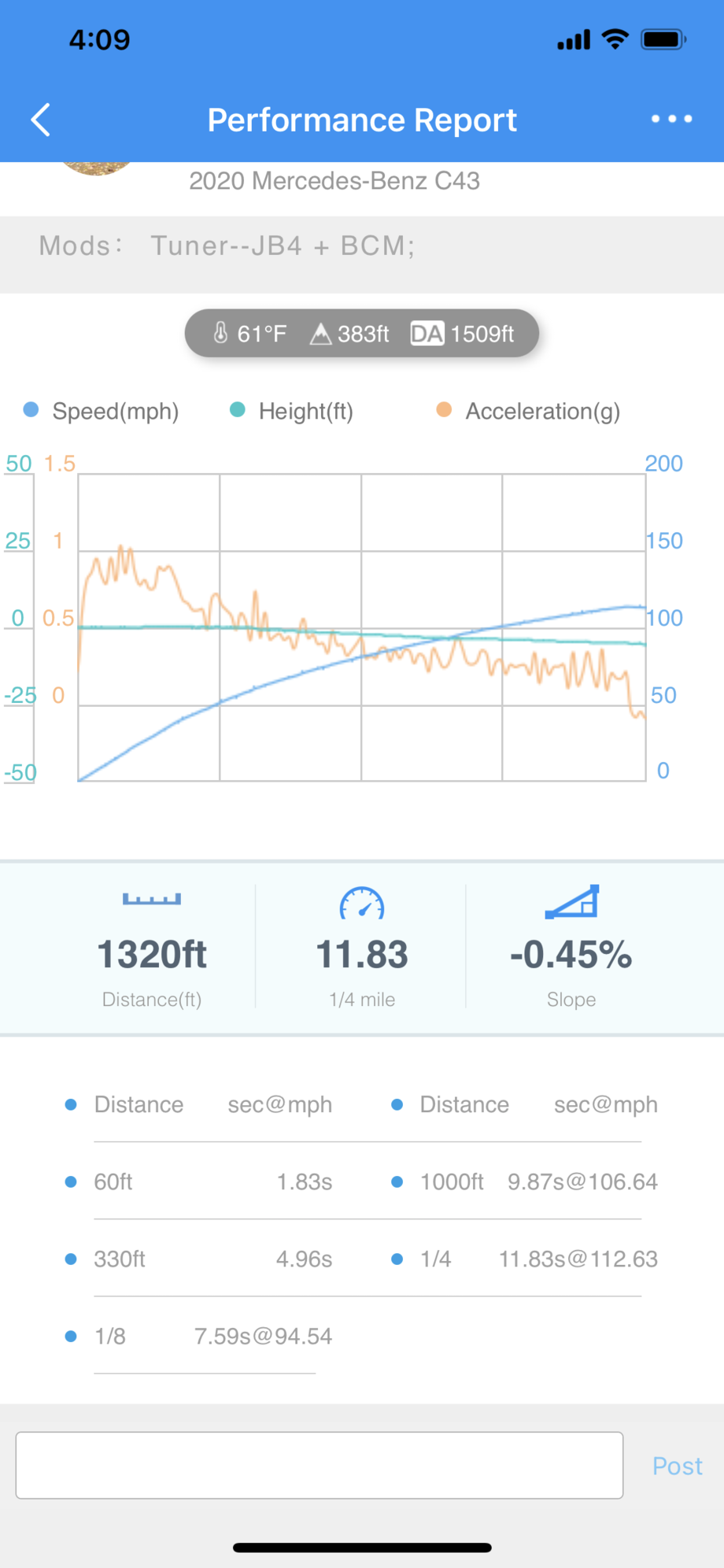Open the three-dot overflow menu

click(x=671, y=119)
